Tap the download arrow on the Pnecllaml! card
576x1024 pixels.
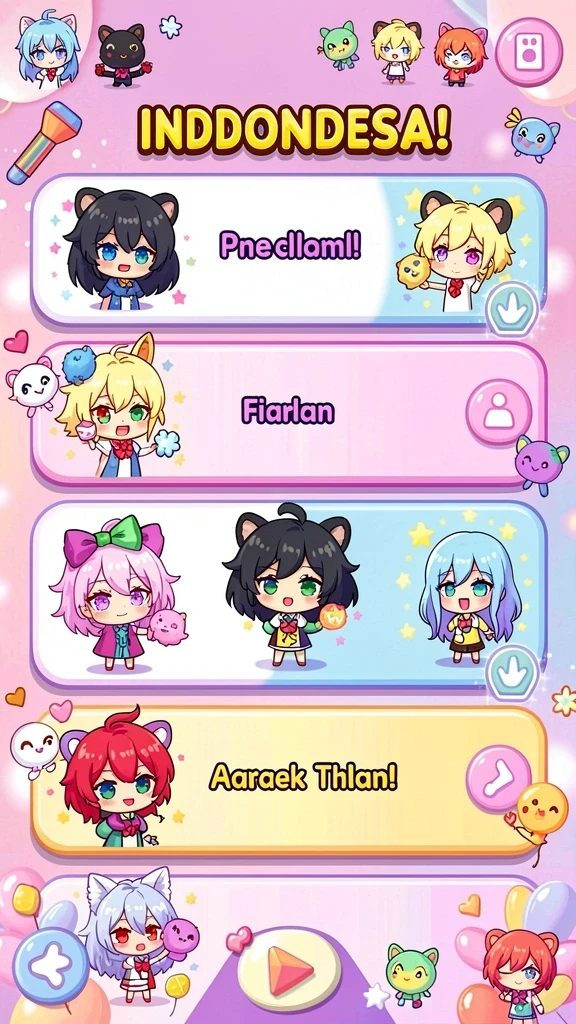click(x=512, y=309)
